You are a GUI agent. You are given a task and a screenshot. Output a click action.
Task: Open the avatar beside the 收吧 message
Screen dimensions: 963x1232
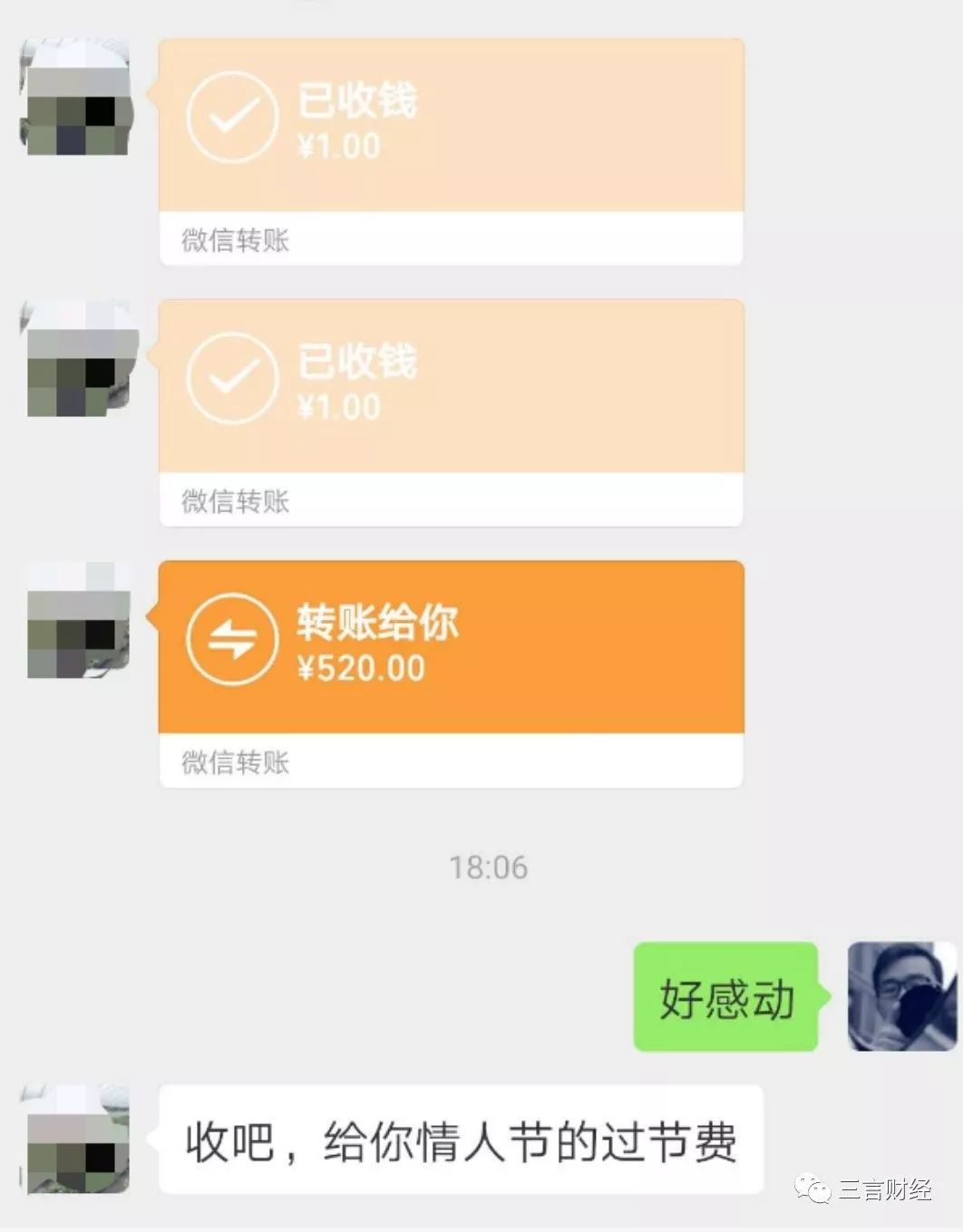77,1140
